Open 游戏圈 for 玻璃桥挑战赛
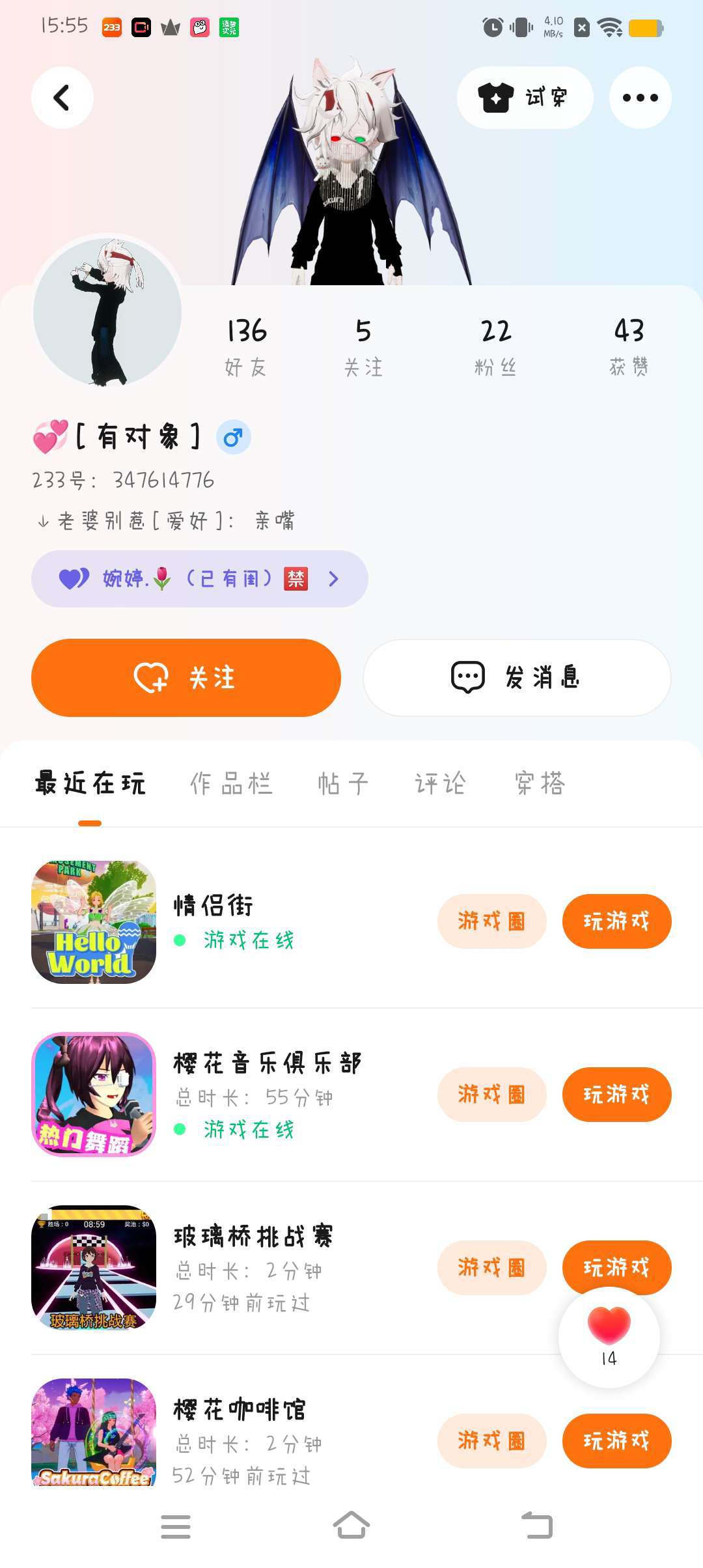This screenshot has height=1568, width=703. pyautogui.click(x=491, y=1268)
